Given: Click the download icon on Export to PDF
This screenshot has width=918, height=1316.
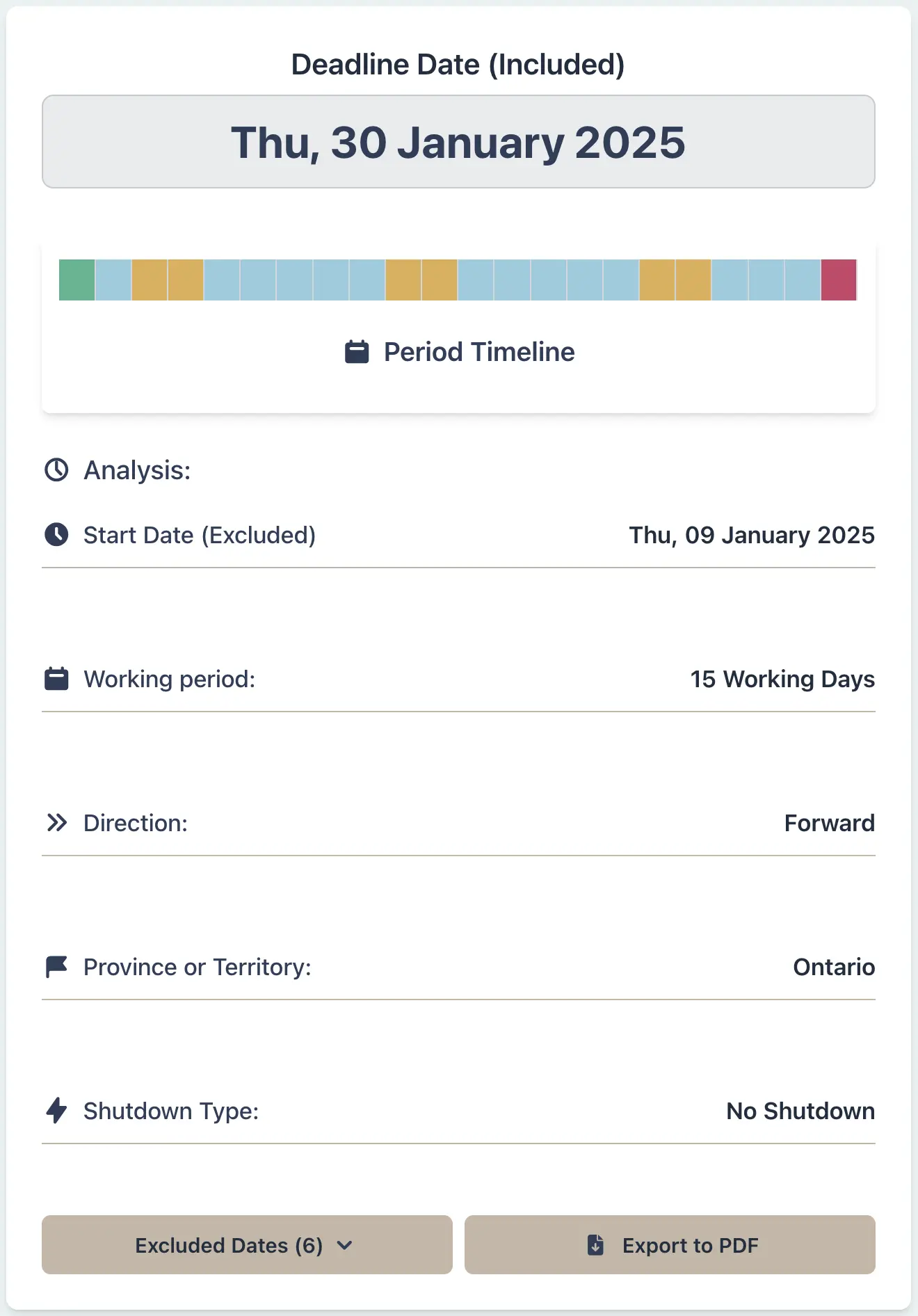Looking at the screenshot, I should [x=596, y=1245].
